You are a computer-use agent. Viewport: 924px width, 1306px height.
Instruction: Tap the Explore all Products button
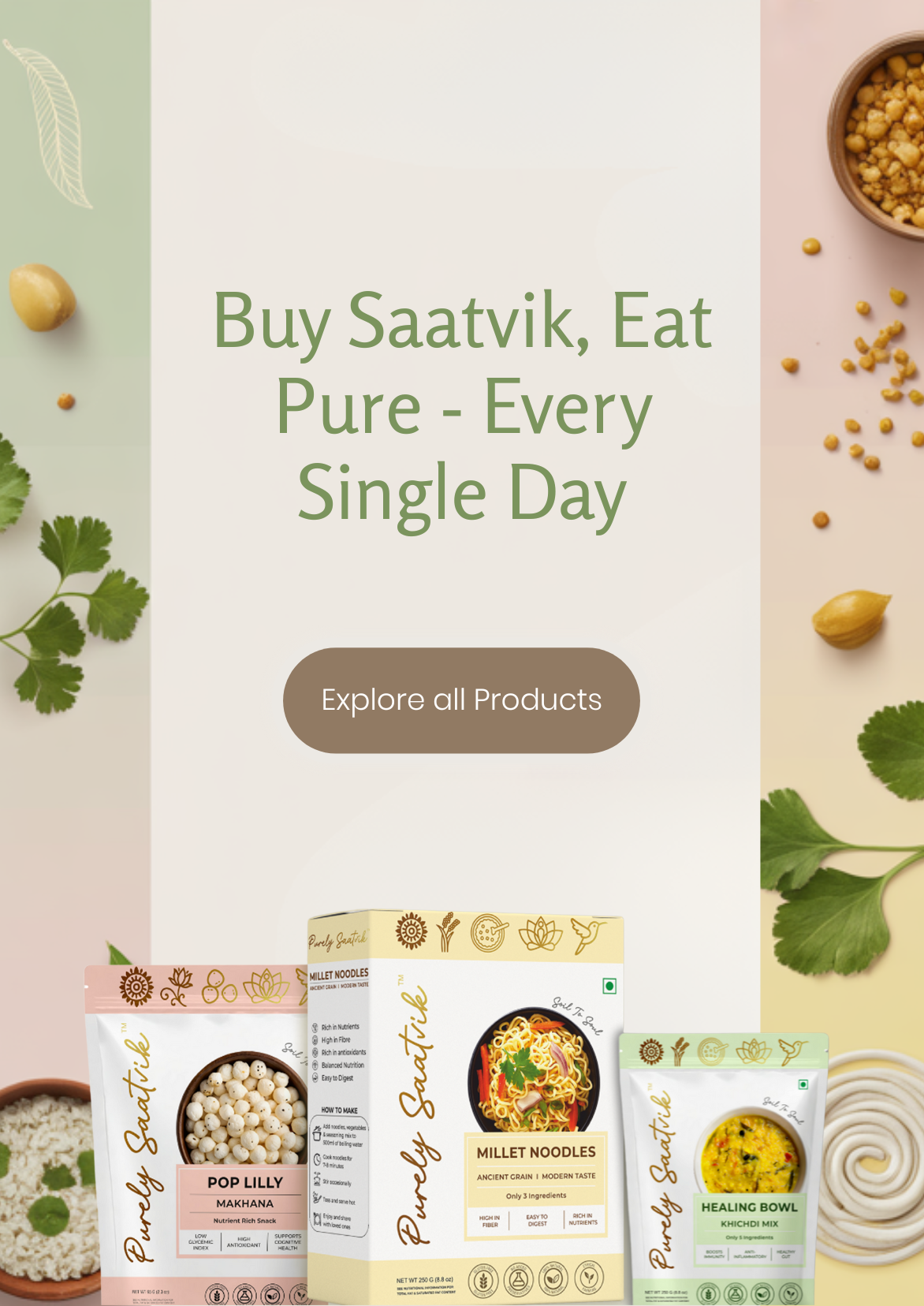[461, 700]
